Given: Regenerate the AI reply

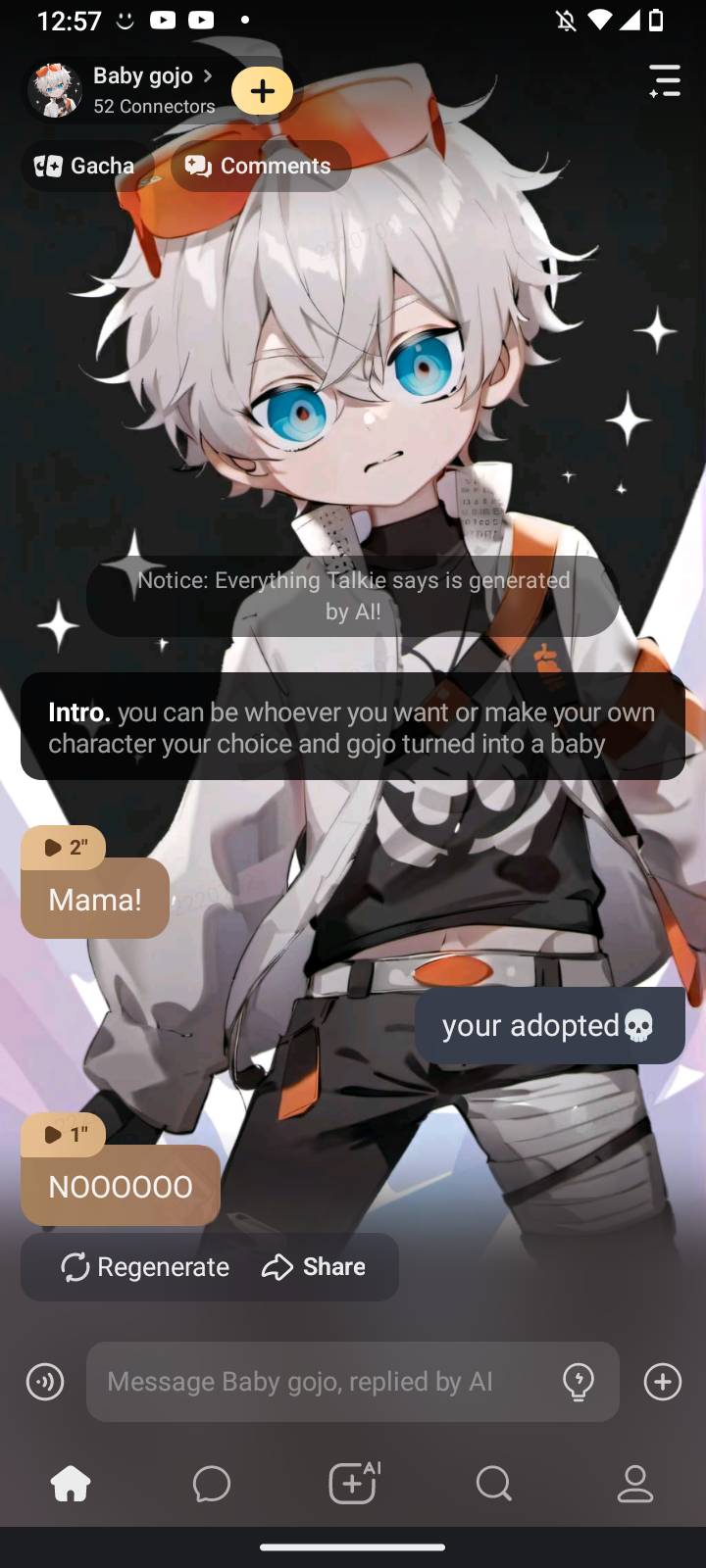Looking at the screenshot, I should [x=145, y=1267].
